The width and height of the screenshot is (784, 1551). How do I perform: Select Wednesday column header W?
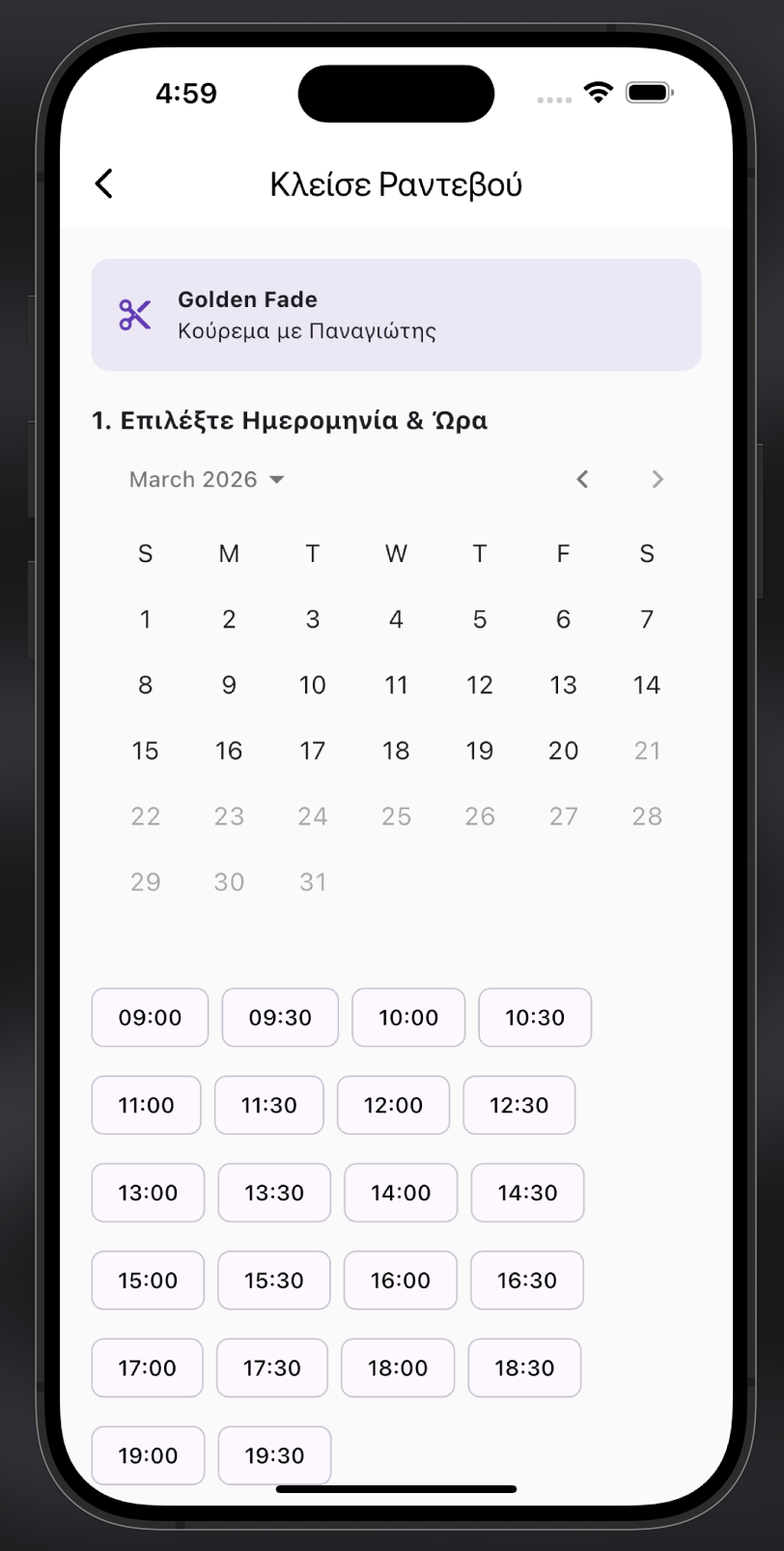(x=396, y=553)
